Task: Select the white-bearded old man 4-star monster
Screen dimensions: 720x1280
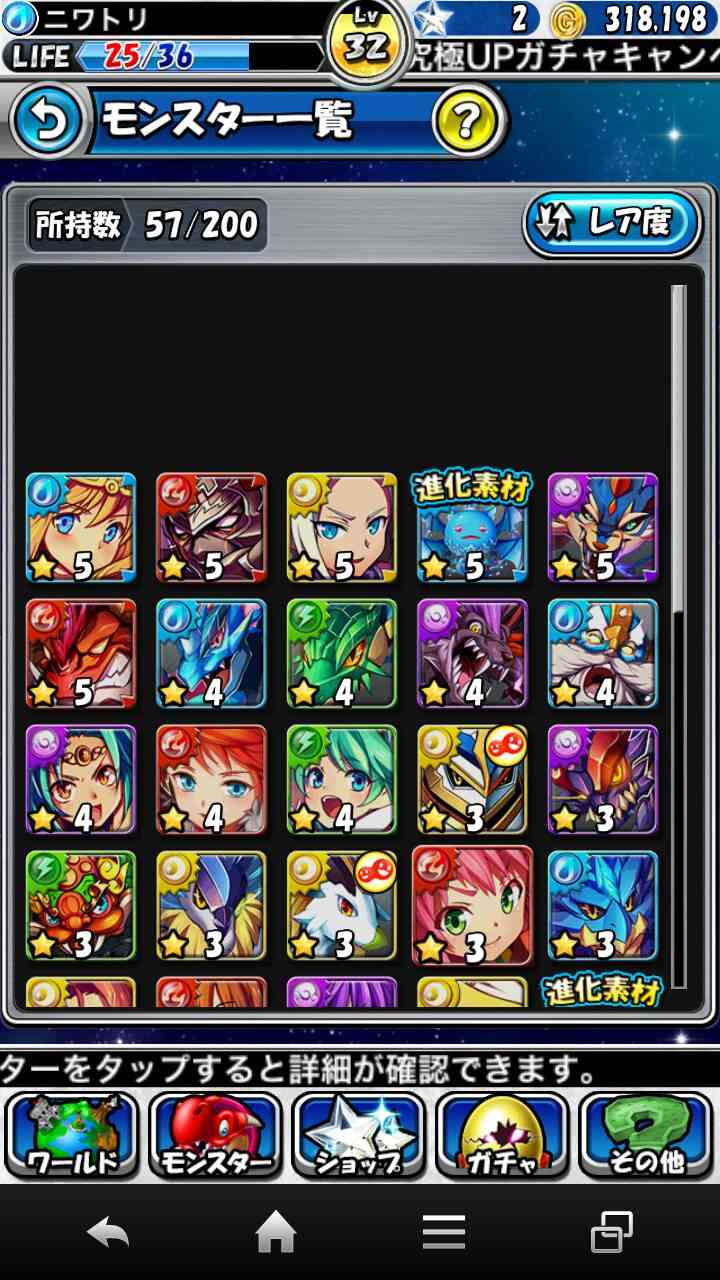Action: click(x=603, y=654)
